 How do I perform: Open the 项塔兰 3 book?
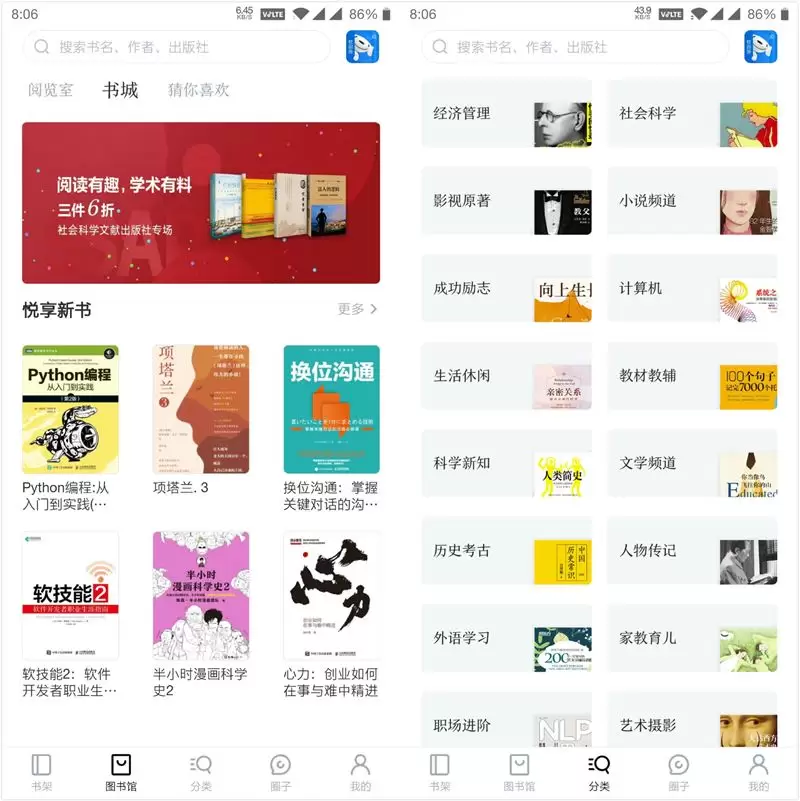click(201, 409)
